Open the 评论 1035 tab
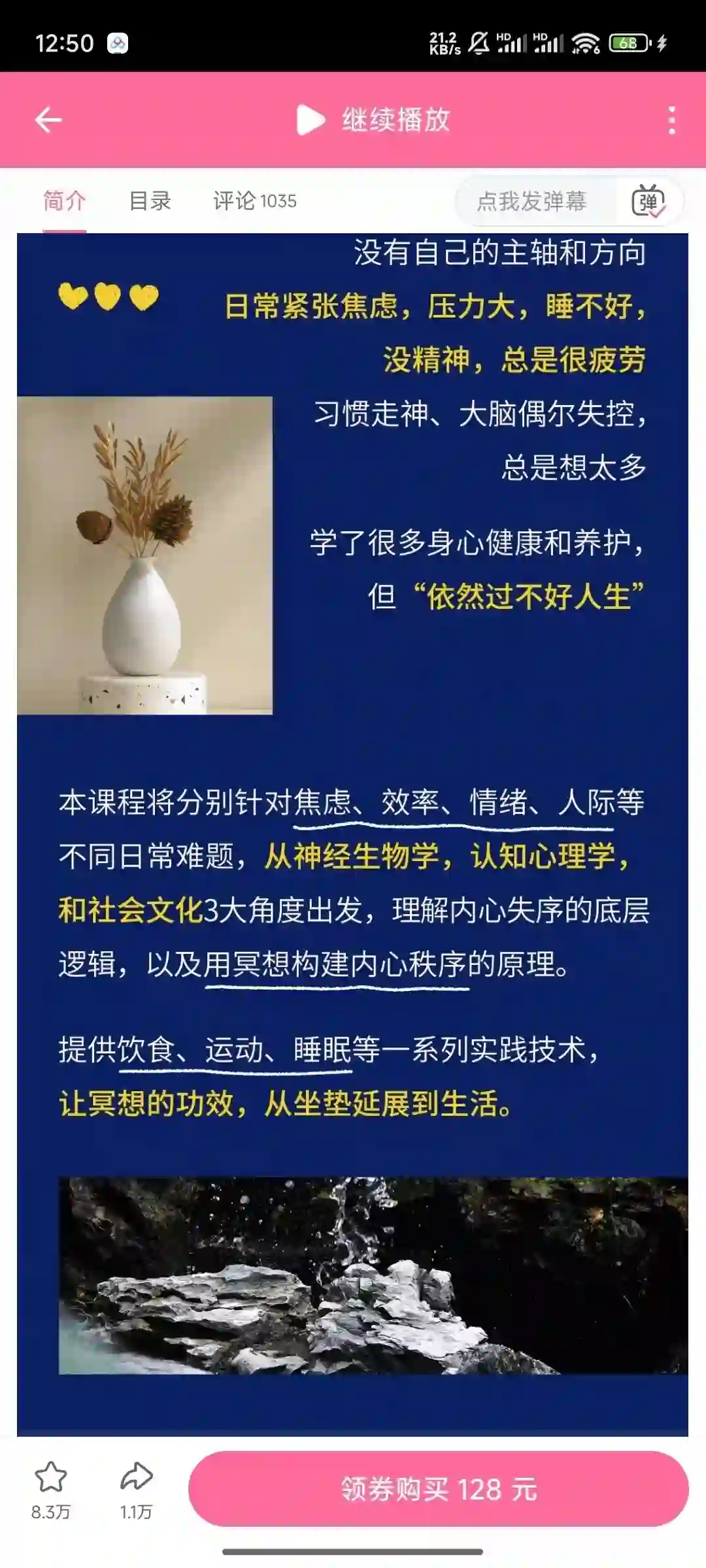This screenshot has width=706, height=1568. pyautogui.click(x=254, y=201)
